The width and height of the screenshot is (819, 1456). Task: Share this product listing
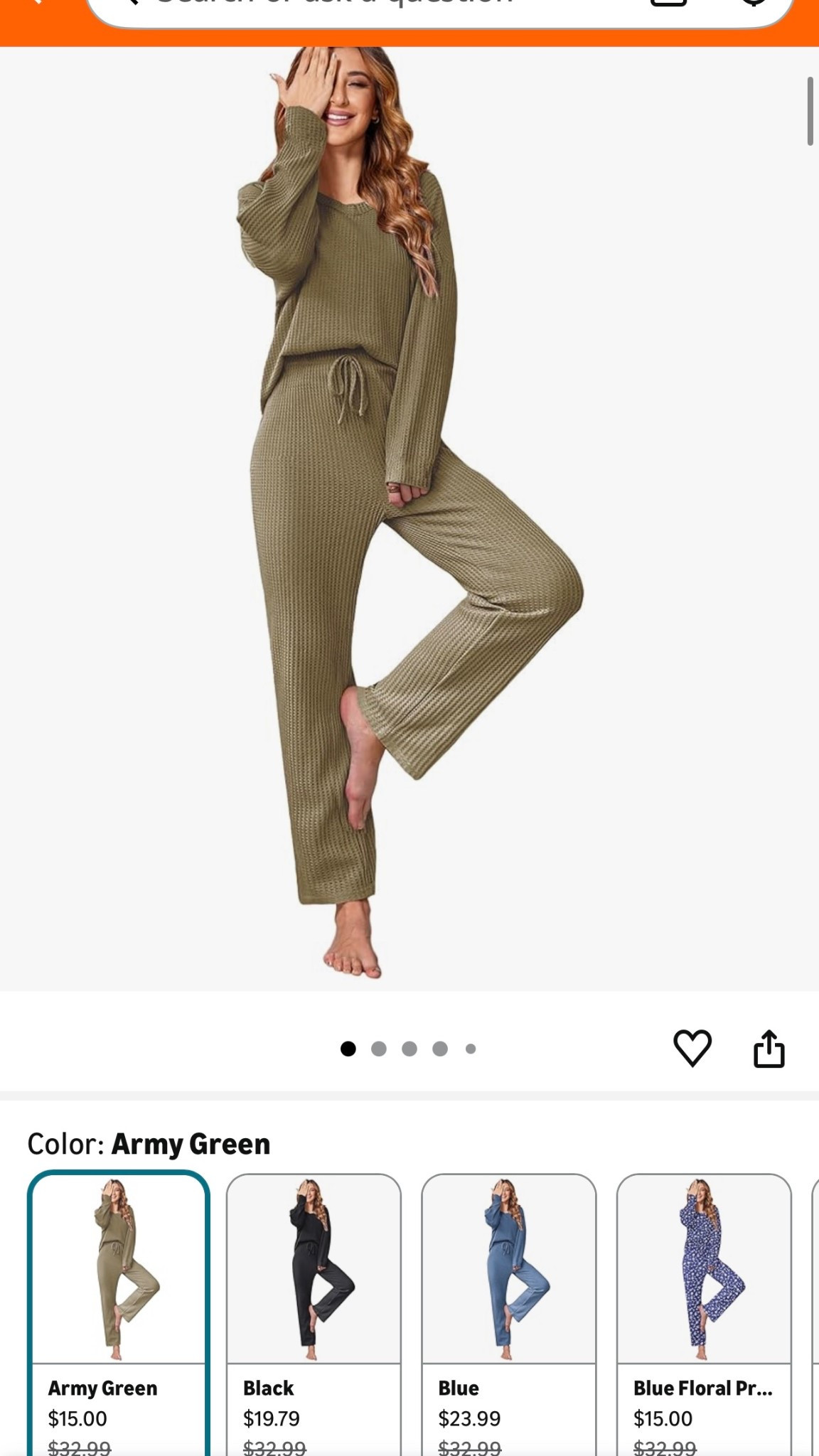click(769, 1049)
